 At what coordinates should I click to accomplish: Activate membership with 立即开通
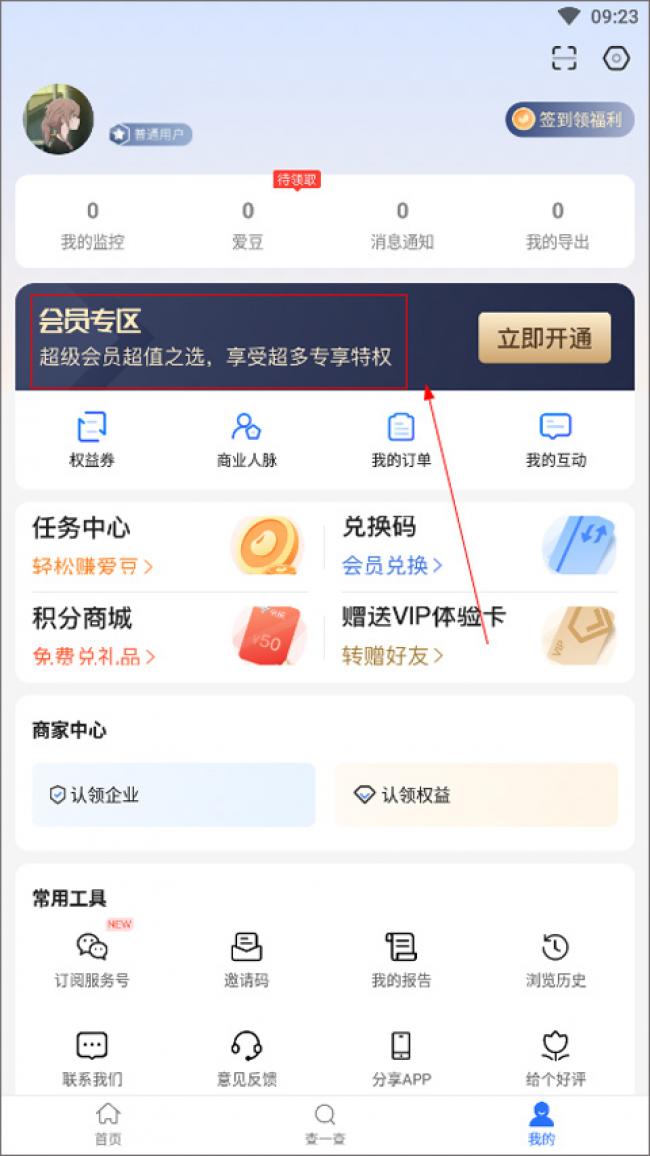pyautogui.click(x=545, y=338)
